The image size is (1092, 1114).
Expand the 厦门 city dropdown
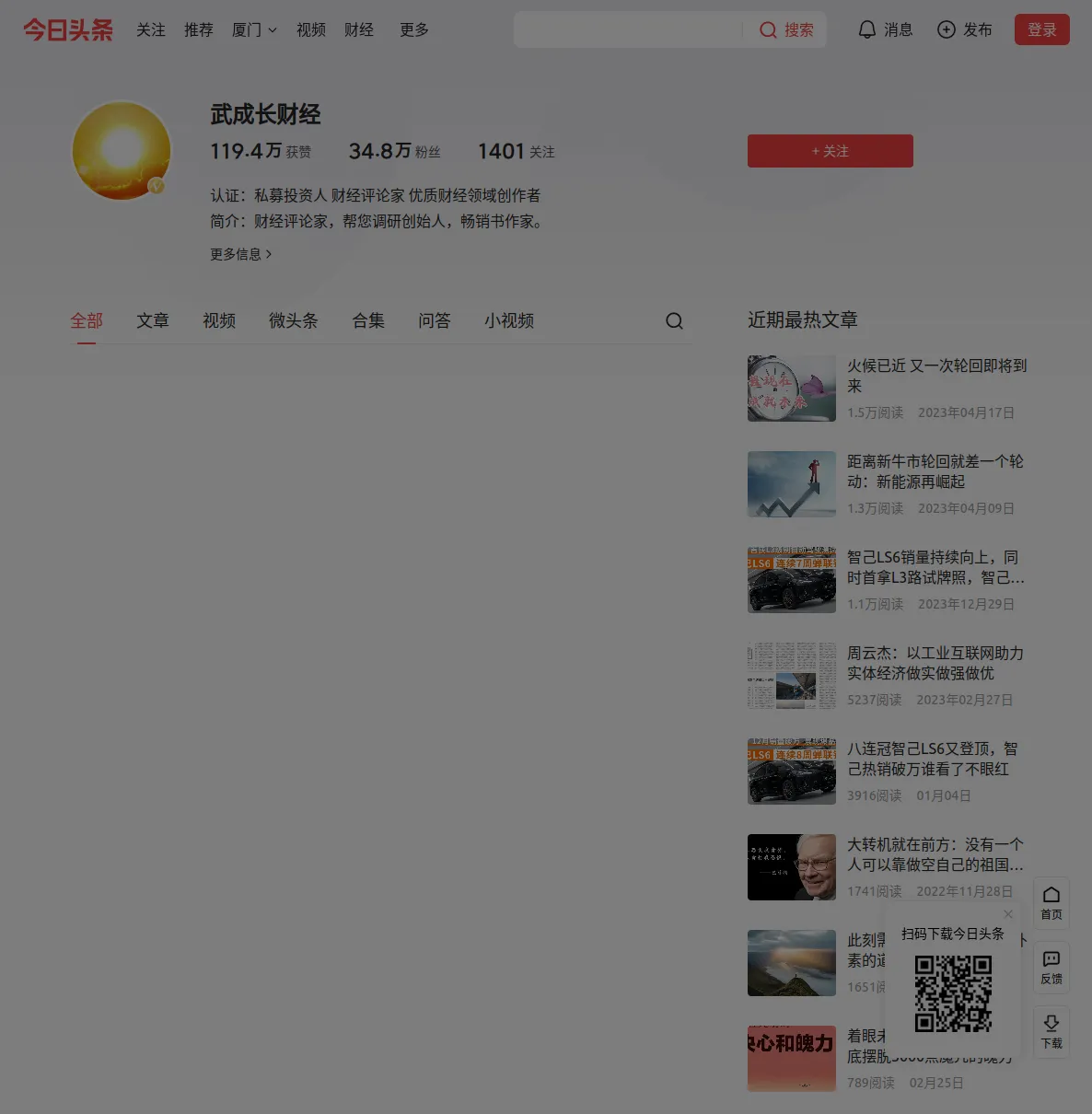(254, 29)
